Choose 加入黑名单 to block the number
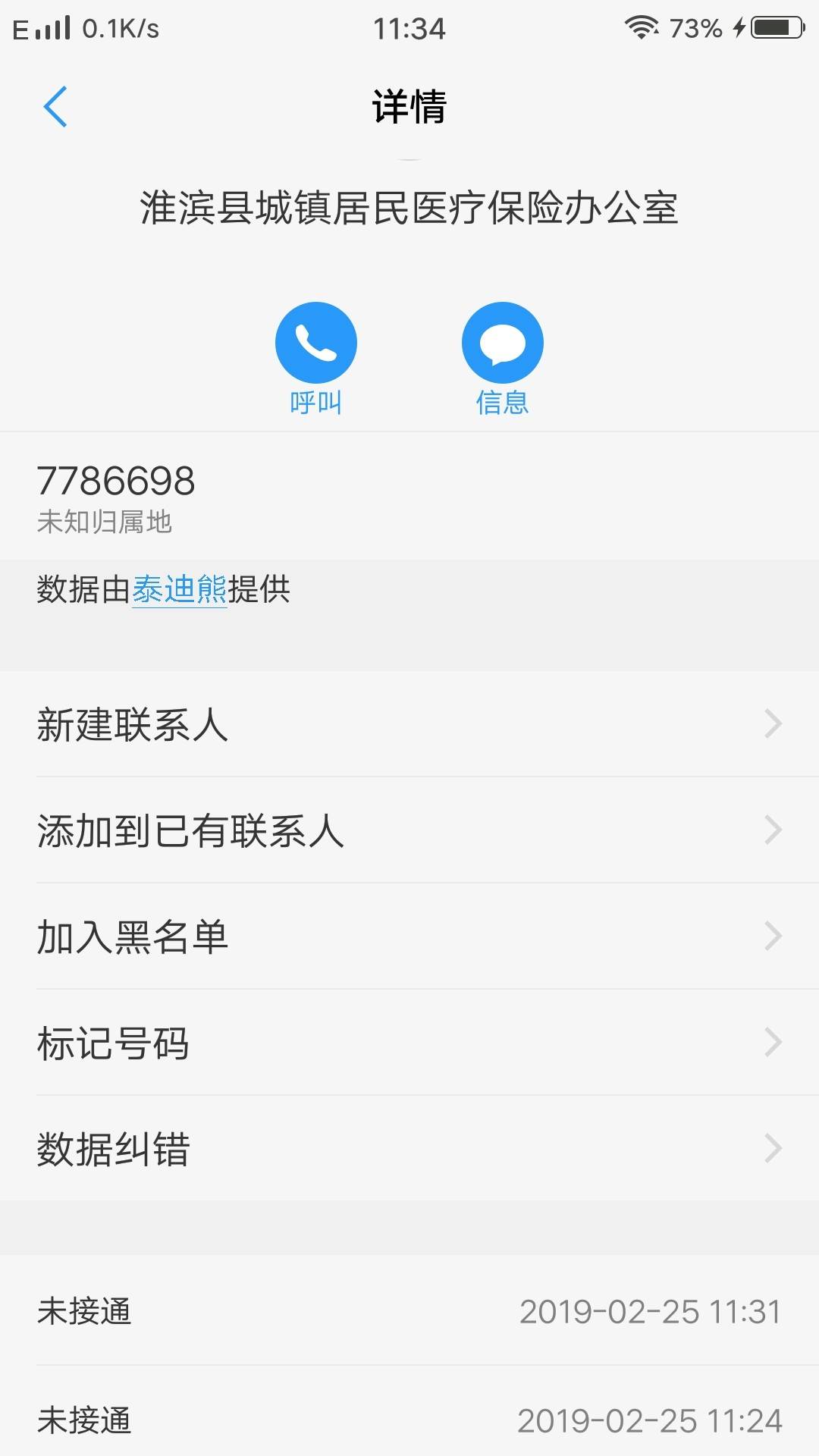Image resolution: width=819 pixels, height=1456 pixels. click(409, 937)
